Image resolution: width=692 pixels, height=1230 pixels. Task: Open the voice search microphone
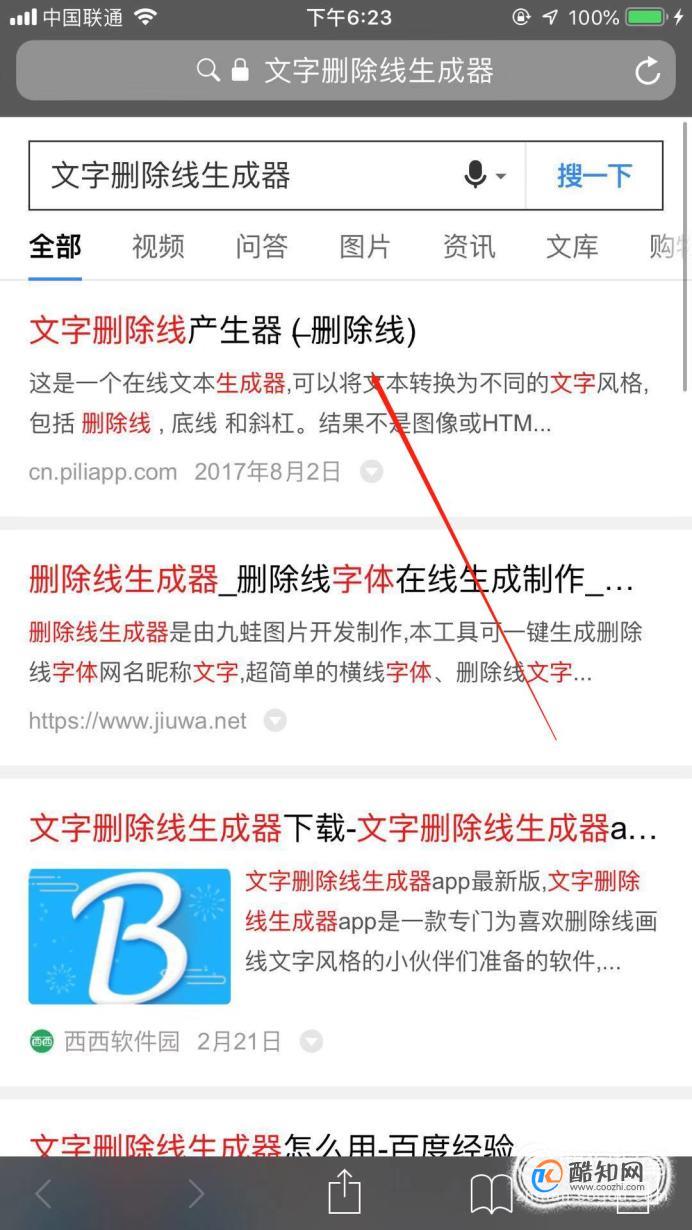[x=485, y=176]
